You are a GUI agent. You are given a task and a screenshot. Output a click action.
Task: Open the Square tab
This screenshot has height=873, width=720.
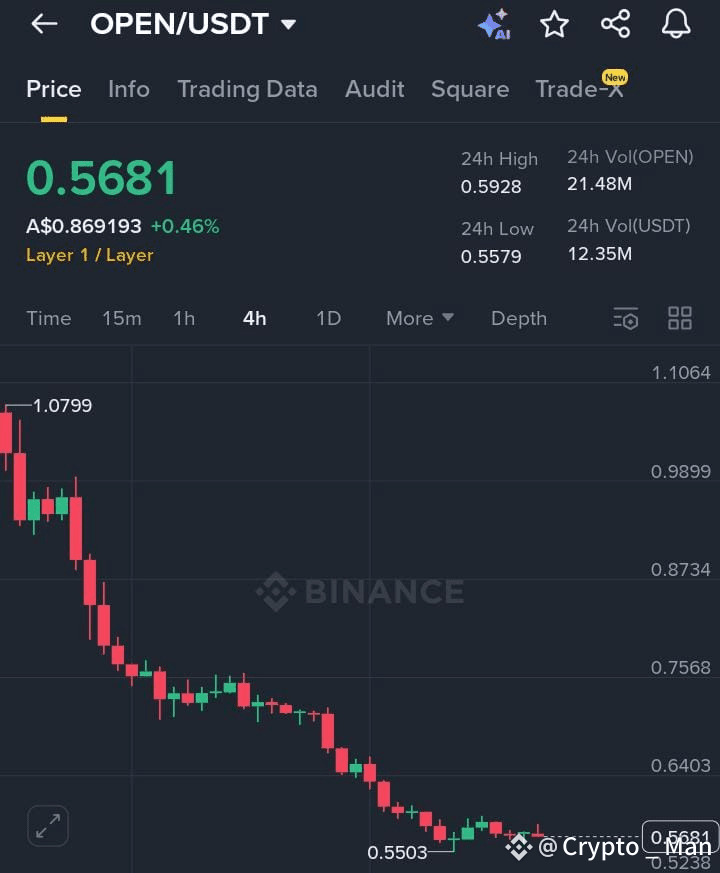(x=470, y=89)
